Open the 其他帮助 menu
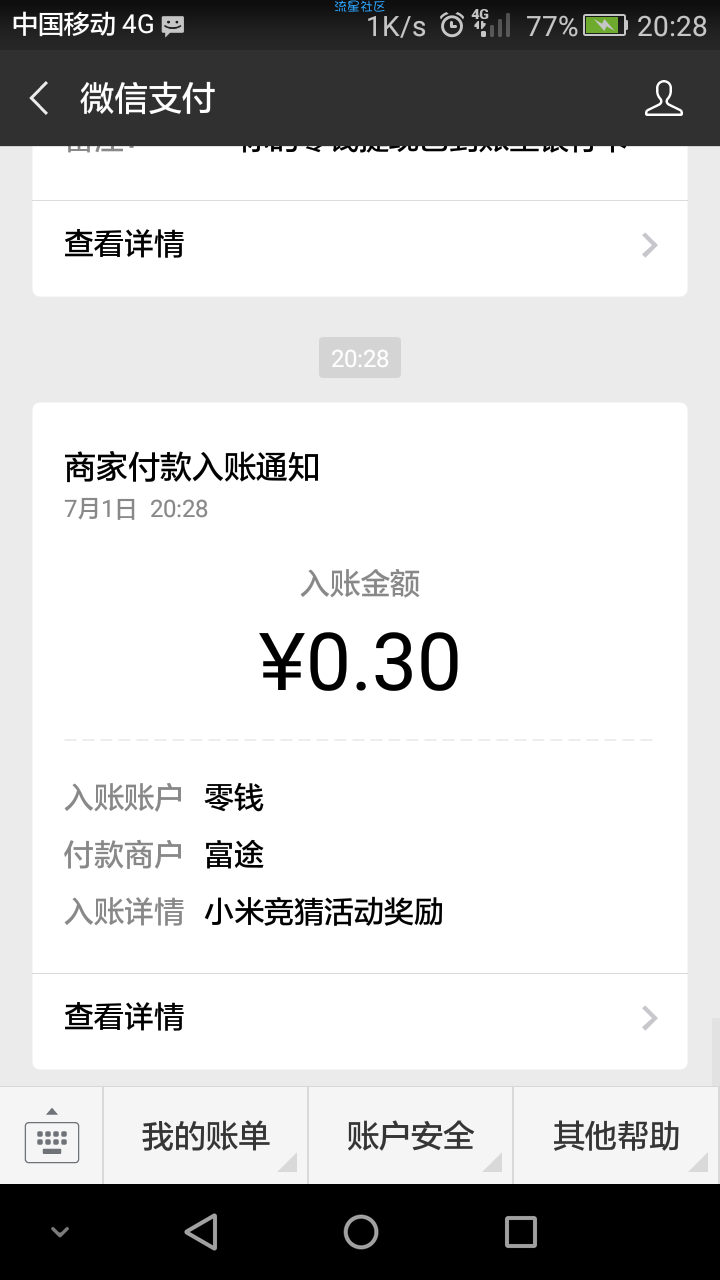The width and height of the screenshot is (720, 1280). point(617,1136)
